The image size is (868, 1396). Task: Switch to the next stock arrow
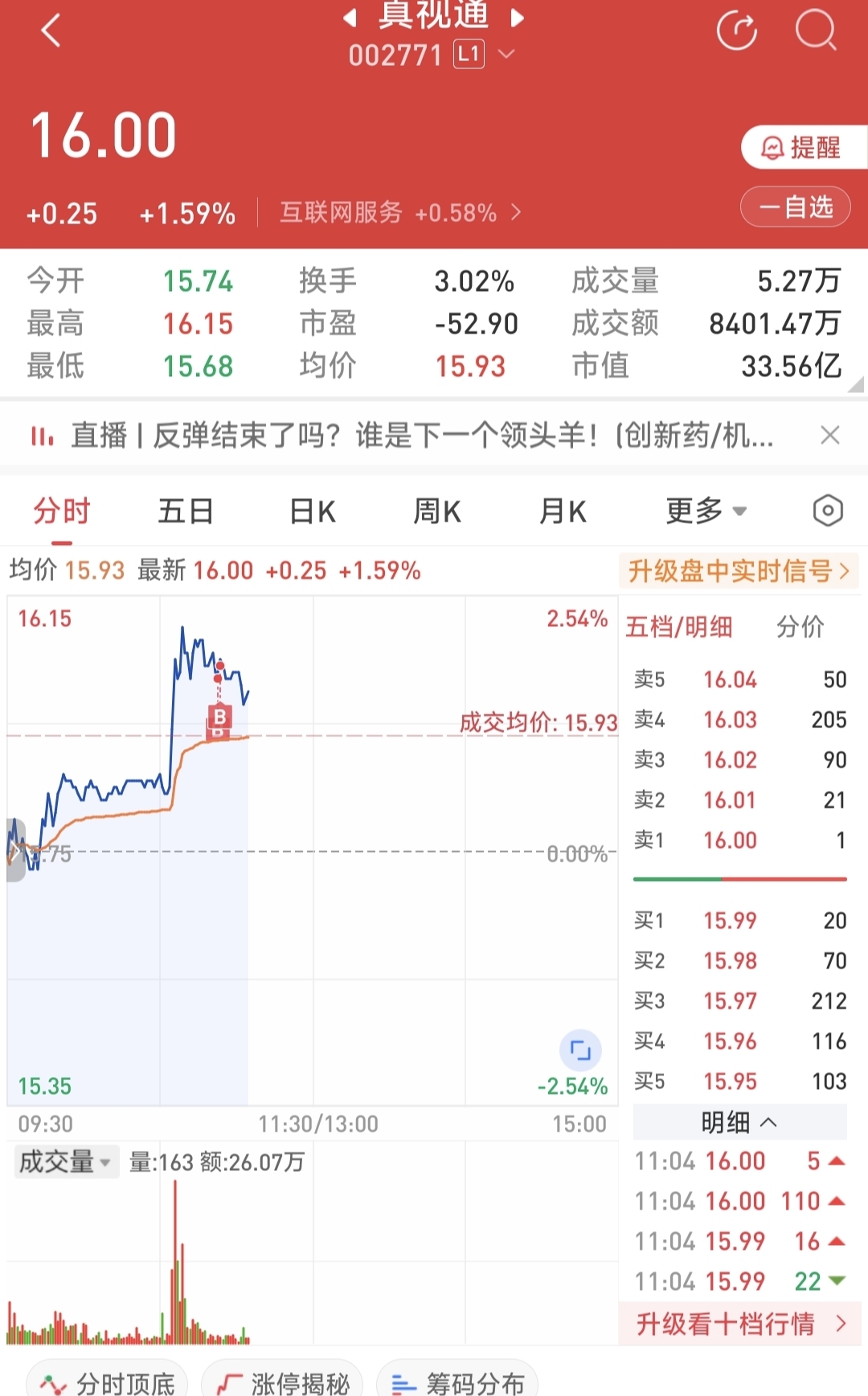[517, 17]
